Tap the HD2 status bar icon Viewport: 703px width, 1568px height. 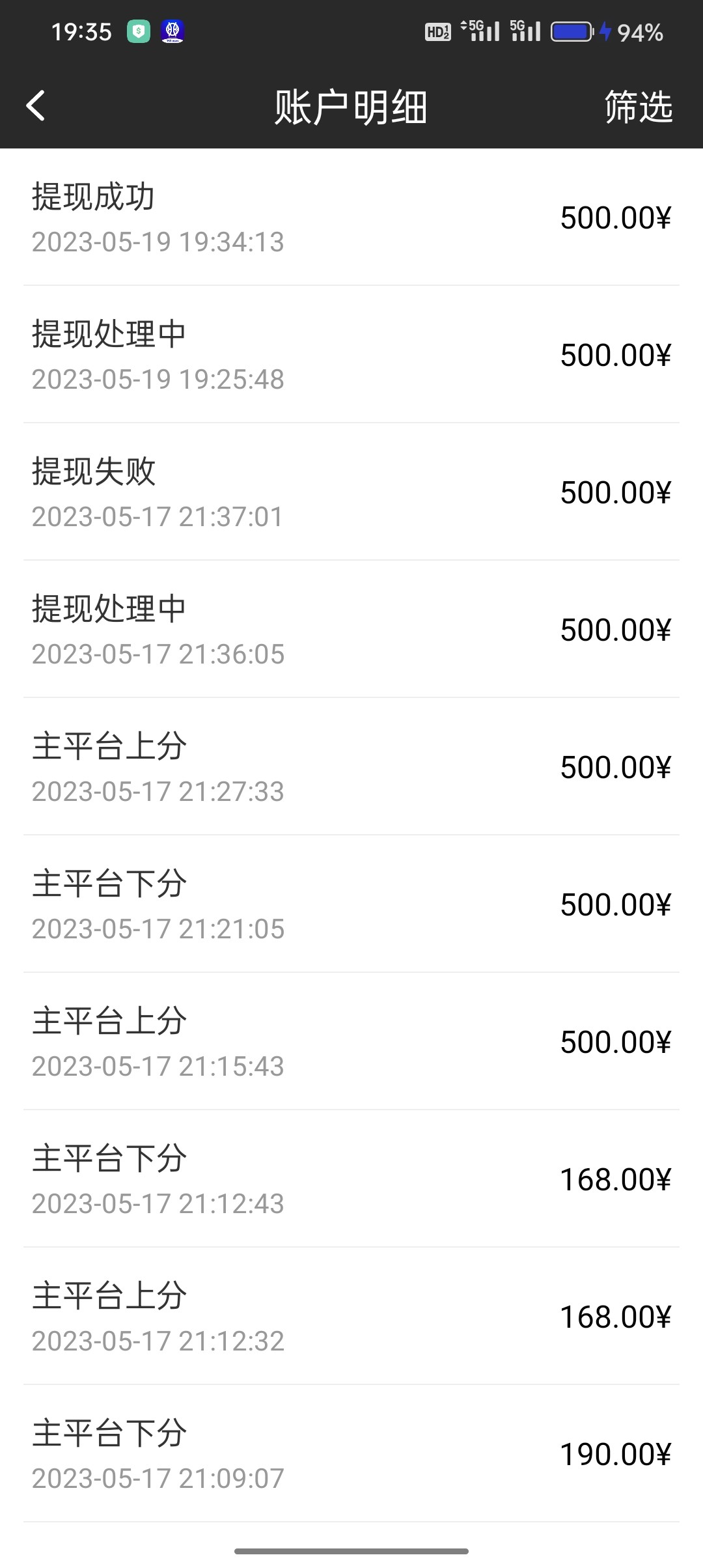(438, 29)
